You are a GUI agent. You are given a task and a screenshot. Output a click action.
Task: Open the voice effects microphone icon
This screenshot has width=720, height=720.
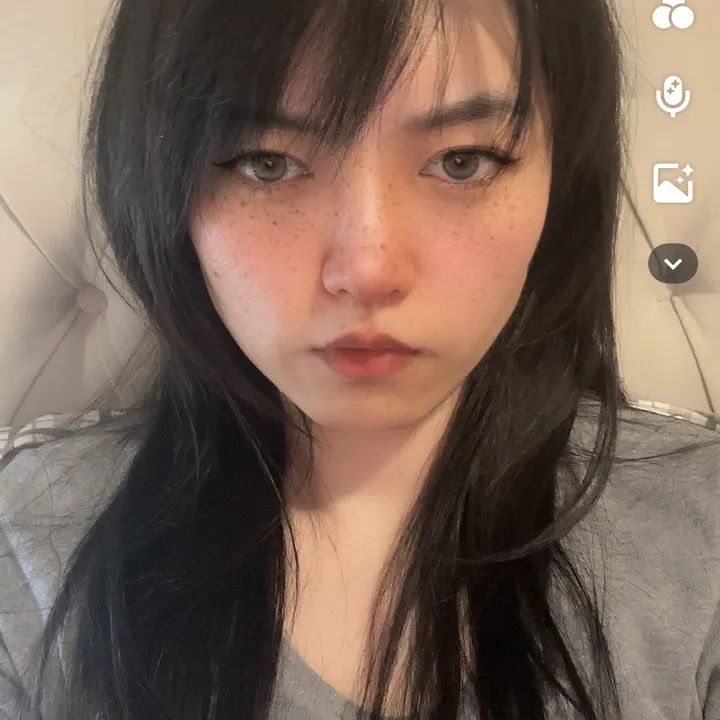[x=672, y=96]
